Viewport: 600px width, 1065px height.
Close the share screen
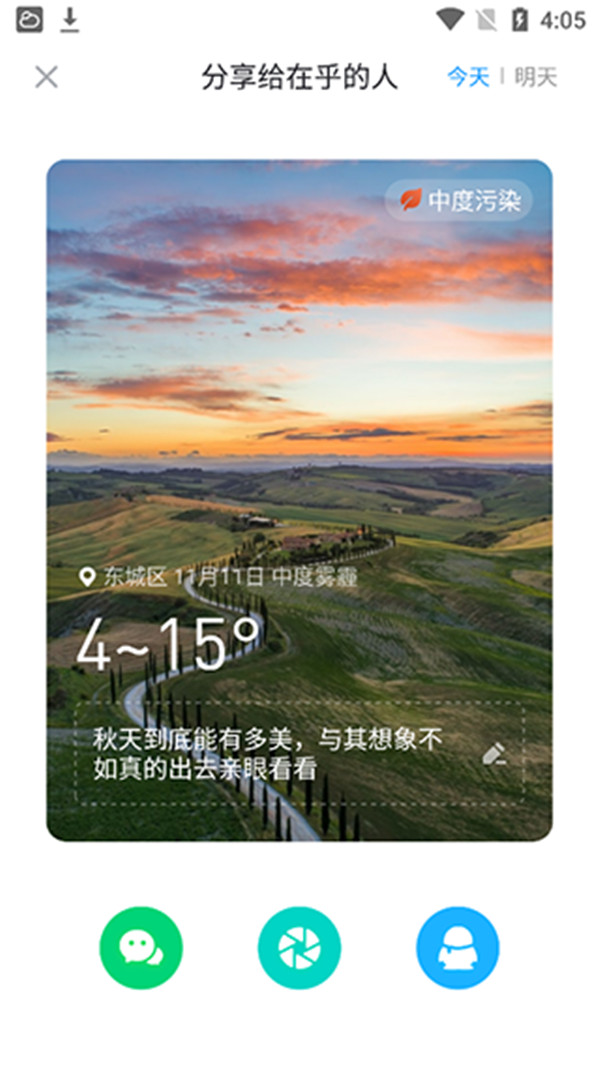pos(46,77)
